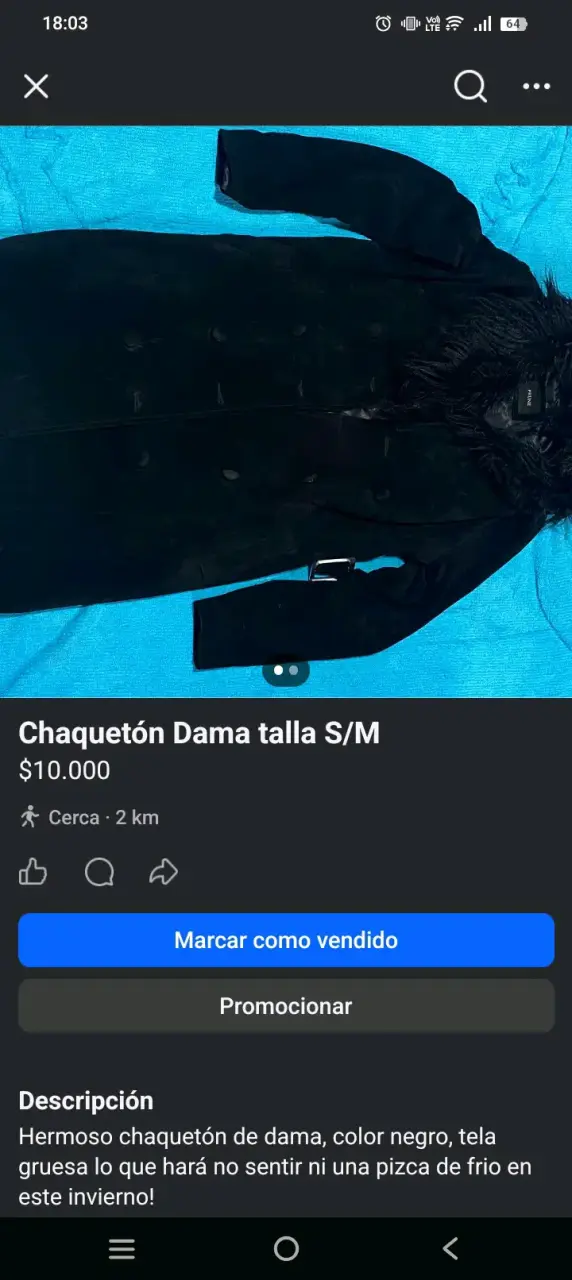The width and height of the screenshot is (572, 1280).
Task: Tap Marcar como vendido button
Action: [x=286, y=940]
